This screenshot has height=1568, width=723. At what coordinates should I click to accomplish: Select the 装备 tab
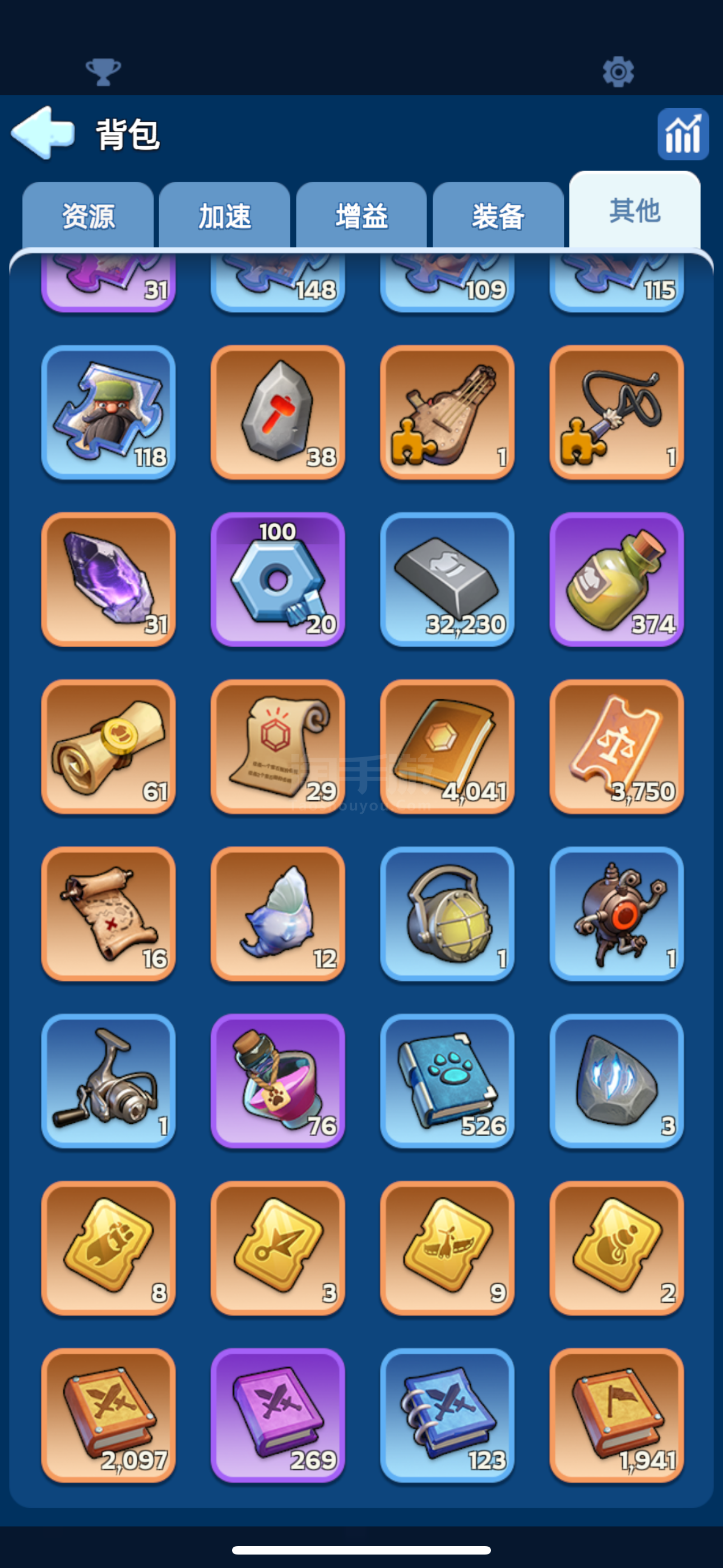(498, 216)
